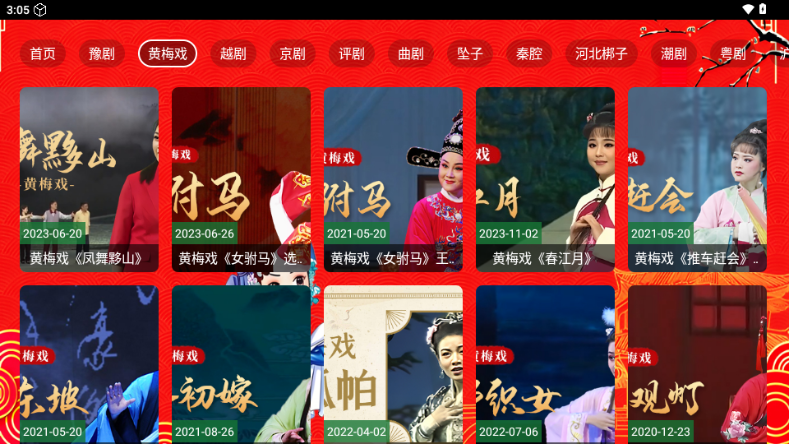The image size is (789, 444).
Task: Open the video dated 2020-12-23
Action: point(697,365)
